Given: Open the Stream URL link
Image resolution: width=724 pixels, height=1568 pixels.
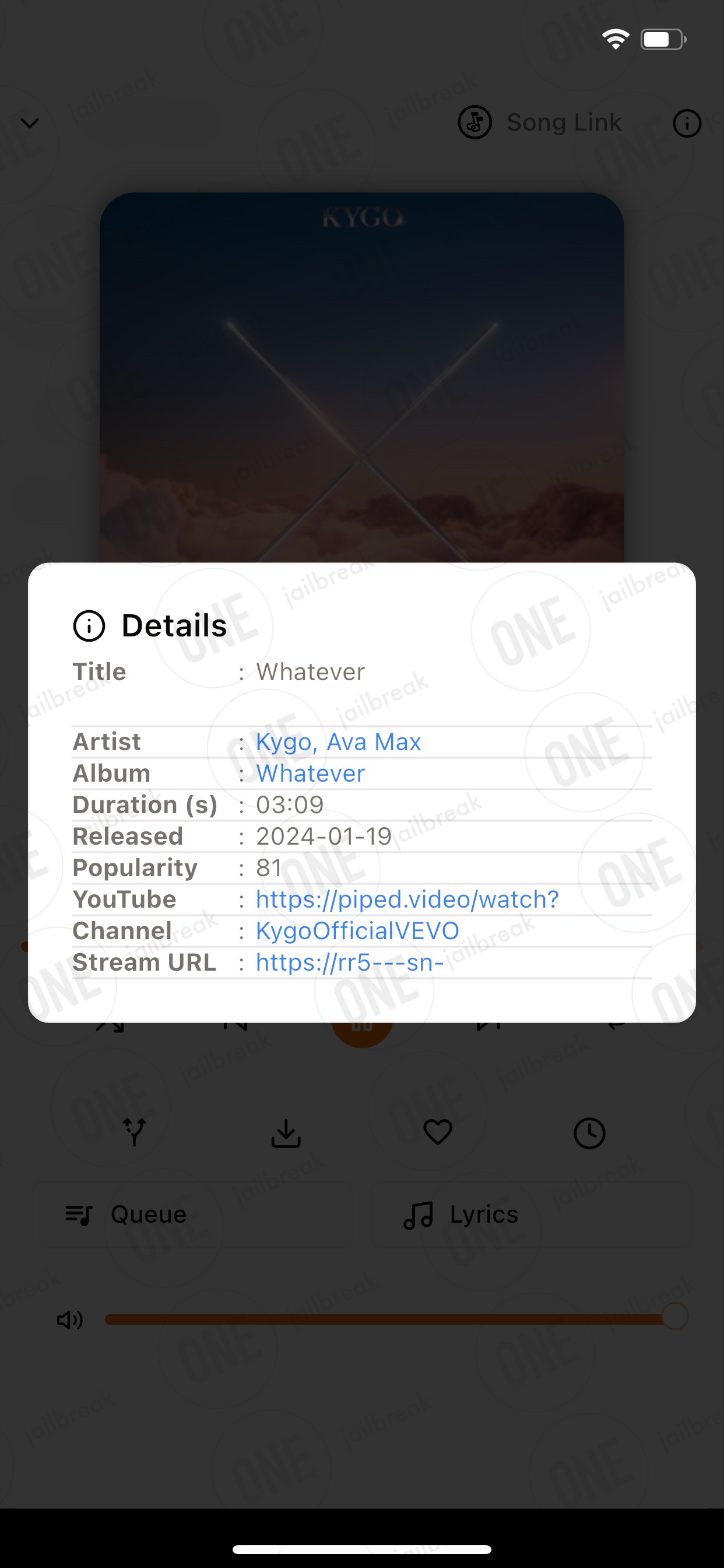Looking at the screenshot, I should pyautogui.click(x=350, y=963).
